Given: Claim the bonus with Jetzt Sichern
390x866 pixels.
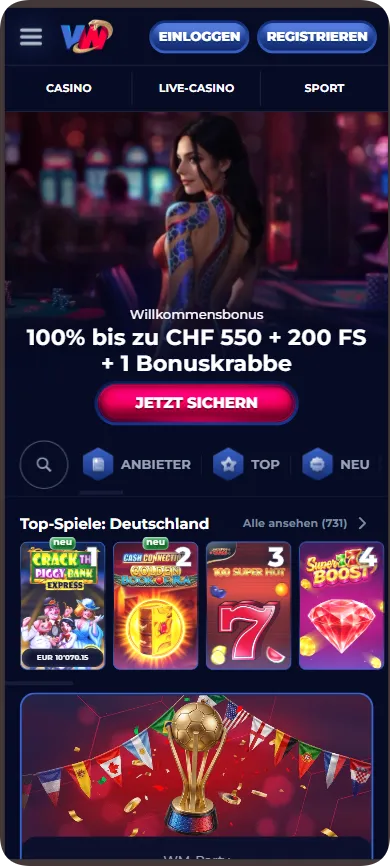Looking at the screenshot, I should [197, 403].
